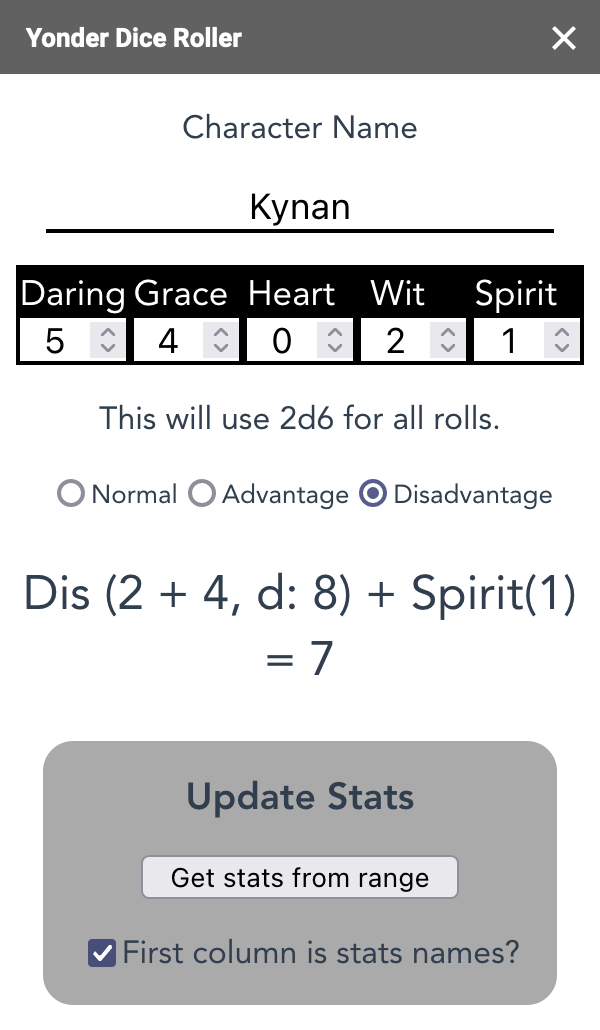The height and width of the screenshot is (1030, 600).
Task: Roll using the Wit stat header
Action: pos(398,294)
